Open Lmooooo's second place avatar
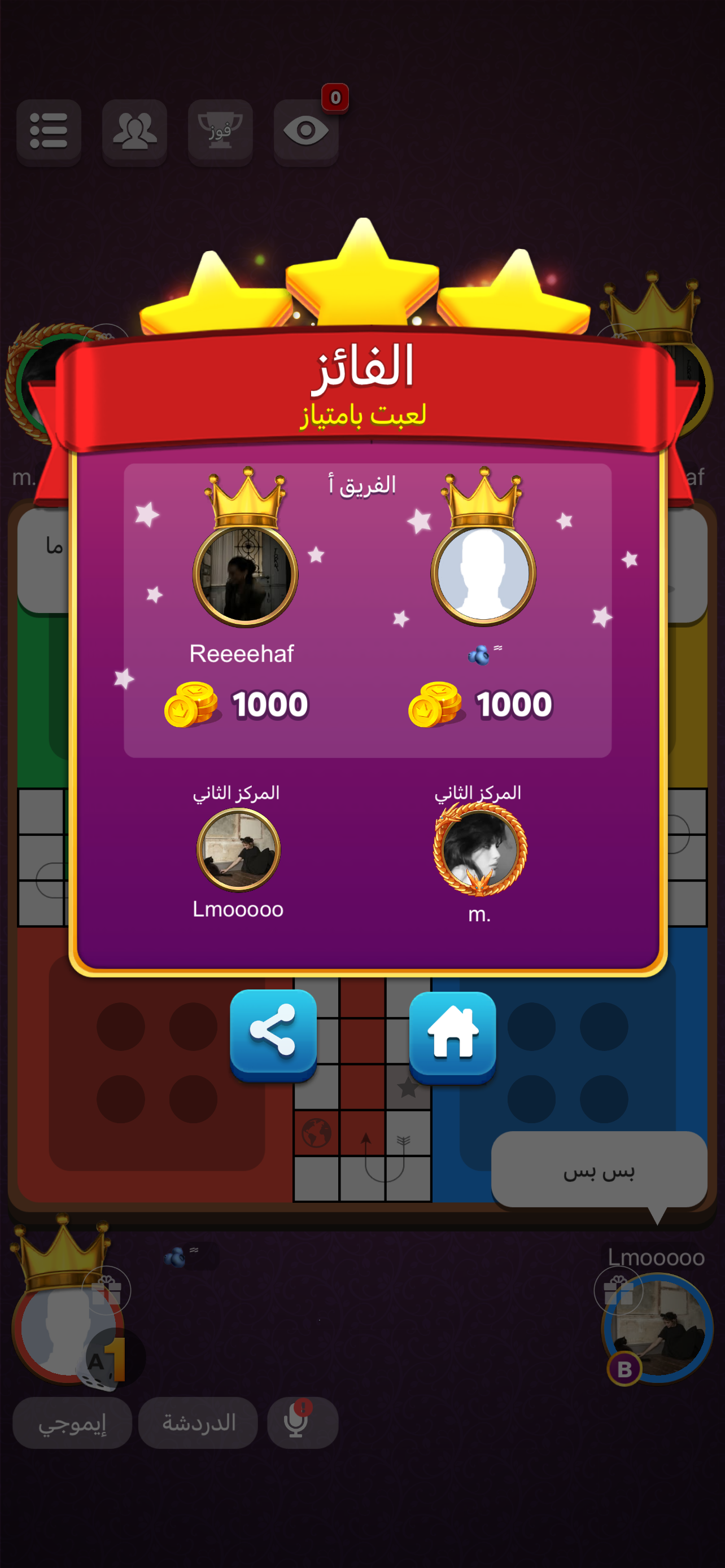 (239, 849)
